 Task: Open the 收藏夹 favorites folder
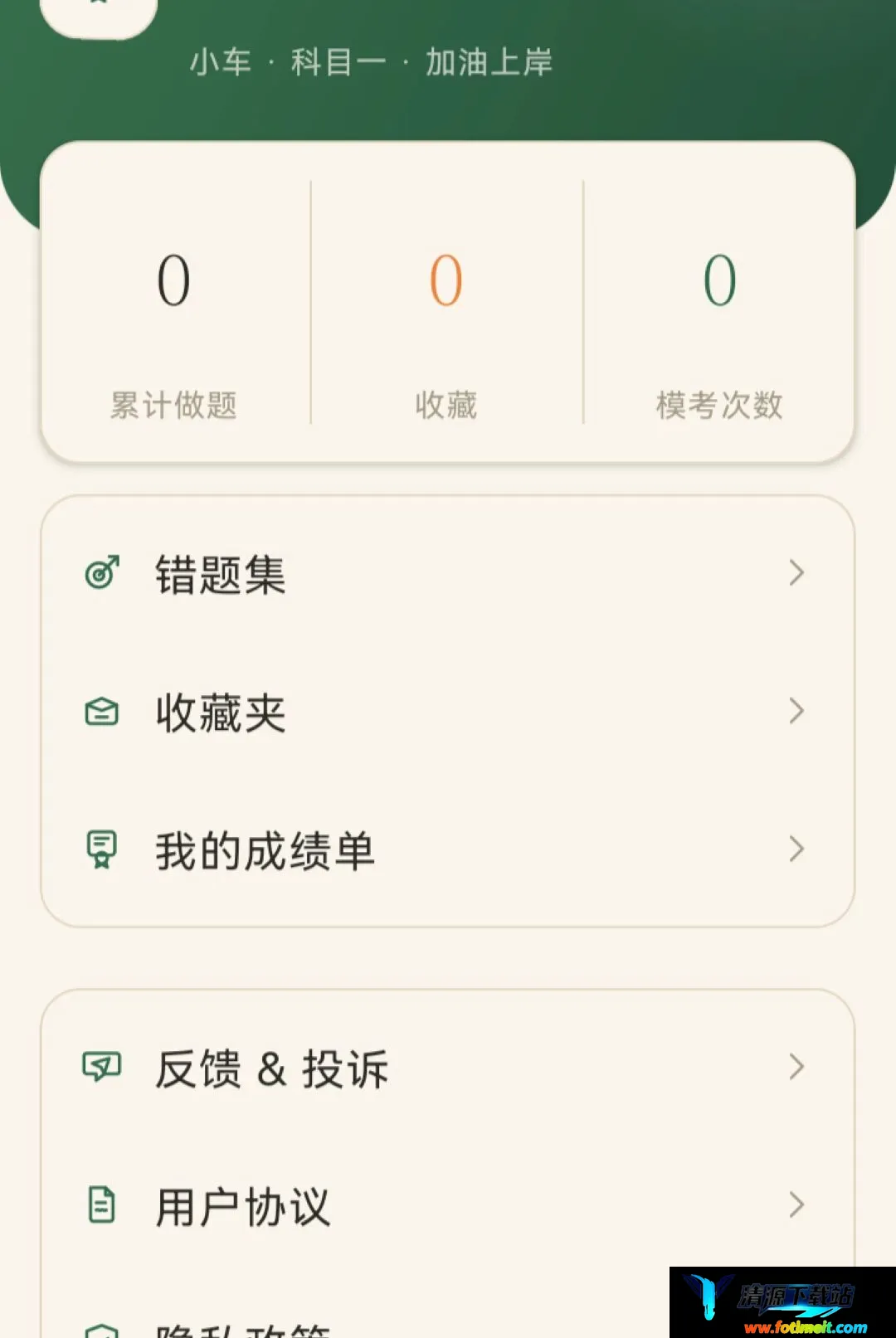(447, 712)
